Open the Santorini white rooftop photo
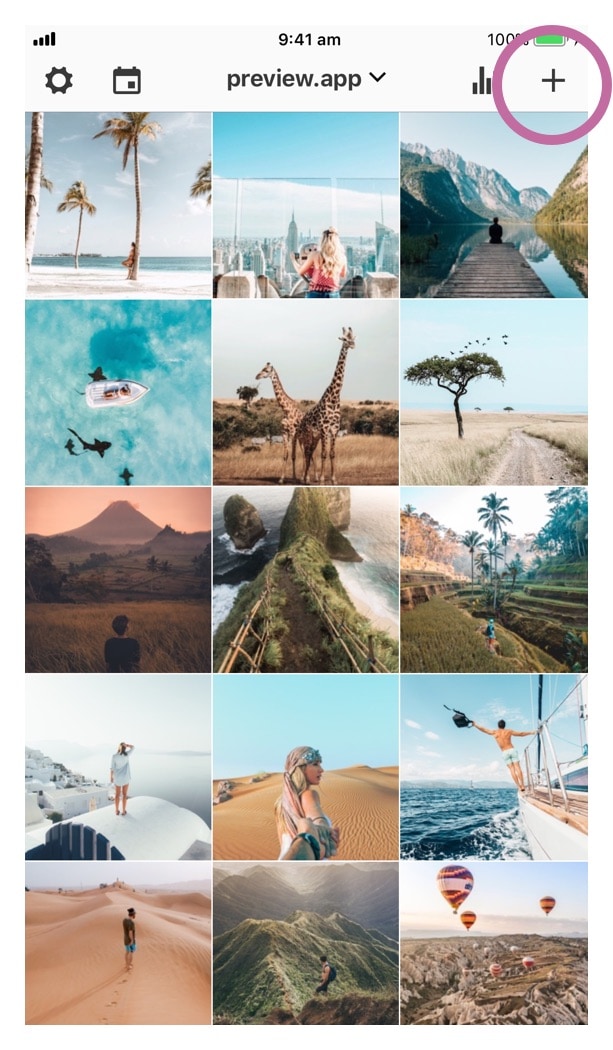 click(x=118, y=767)
